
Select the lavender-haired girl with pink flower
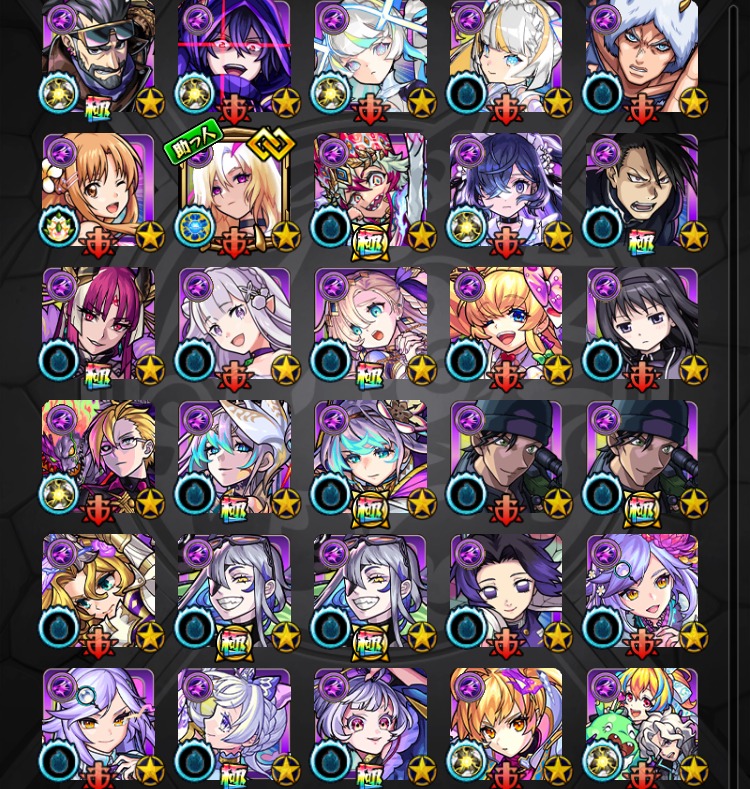[x=642, y=590]
